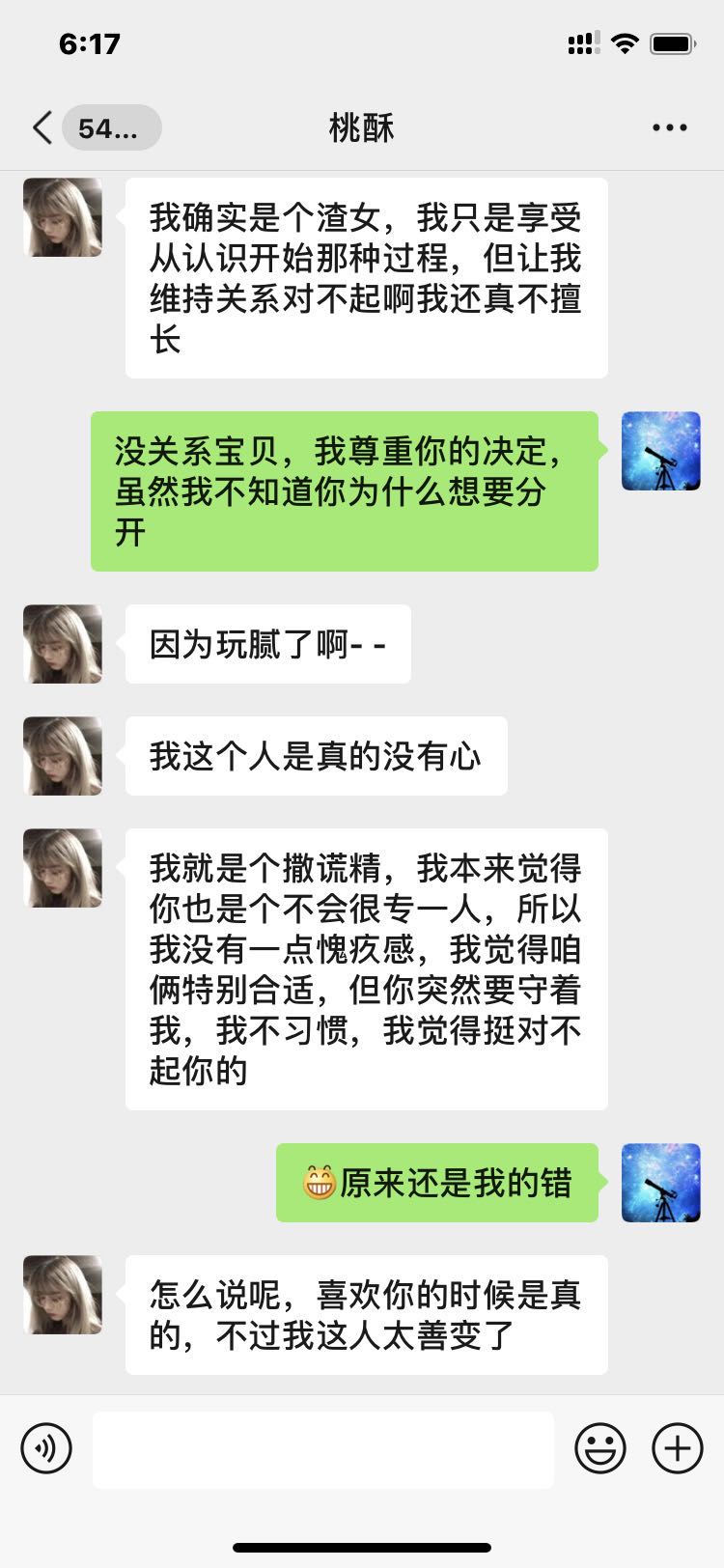Open 桃酥's avatar beside 因为玩腻了啊
The height and width of the screenshot is (1568, 724).
63,644
